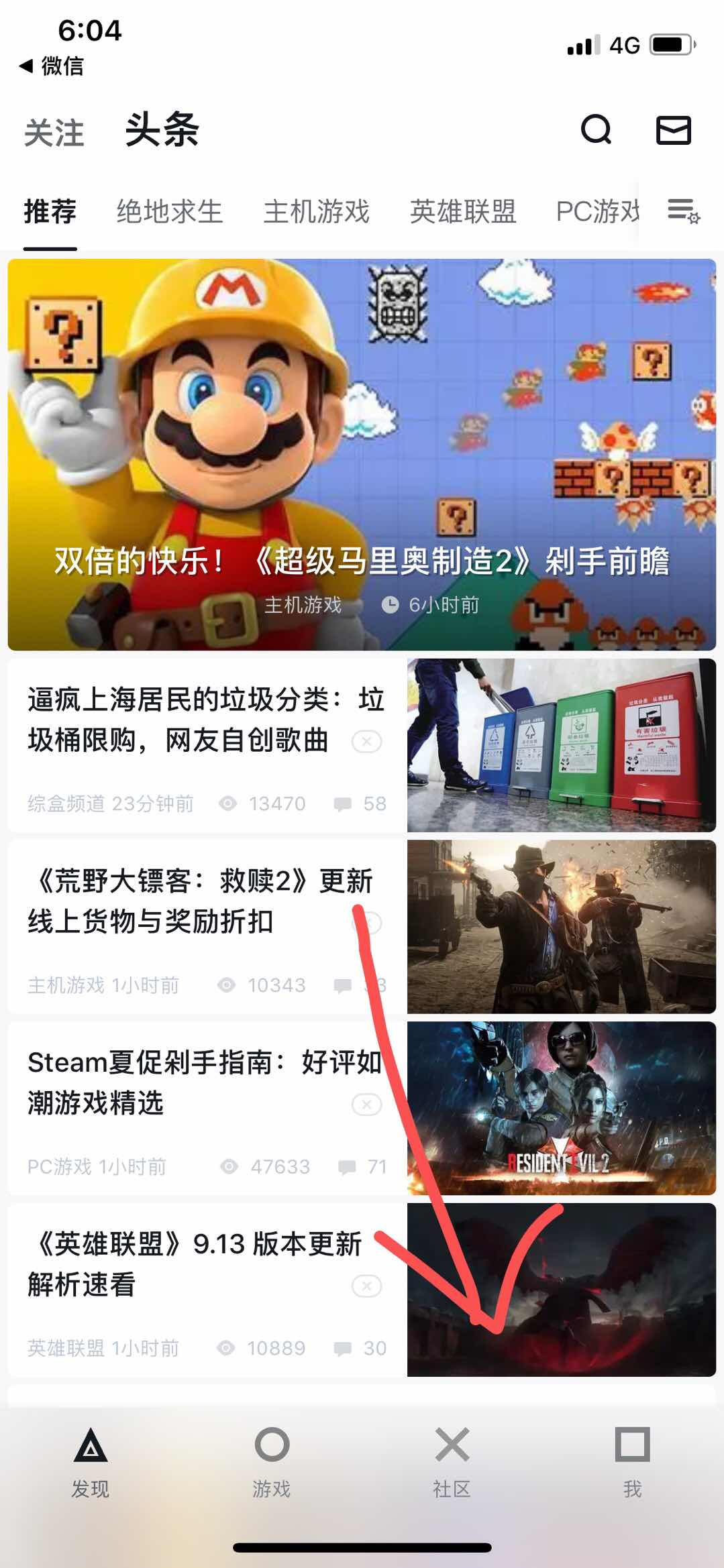Dismiss the 英雄联盟 9.13 article

[x=367, y=1286]
